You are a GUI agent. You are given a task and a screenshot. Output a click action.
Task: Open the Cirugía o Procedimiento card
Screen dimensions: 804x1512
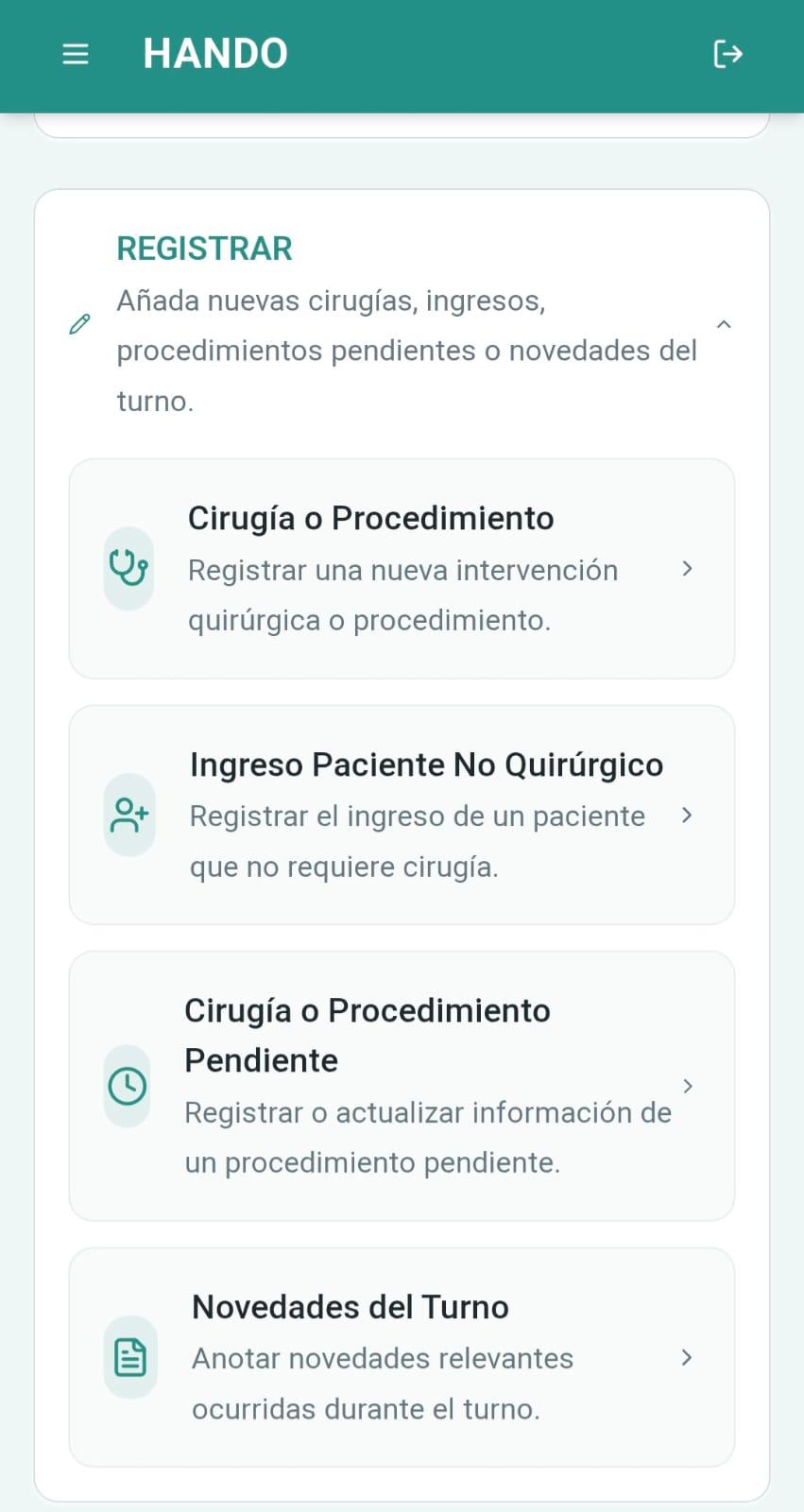[401, 569]
